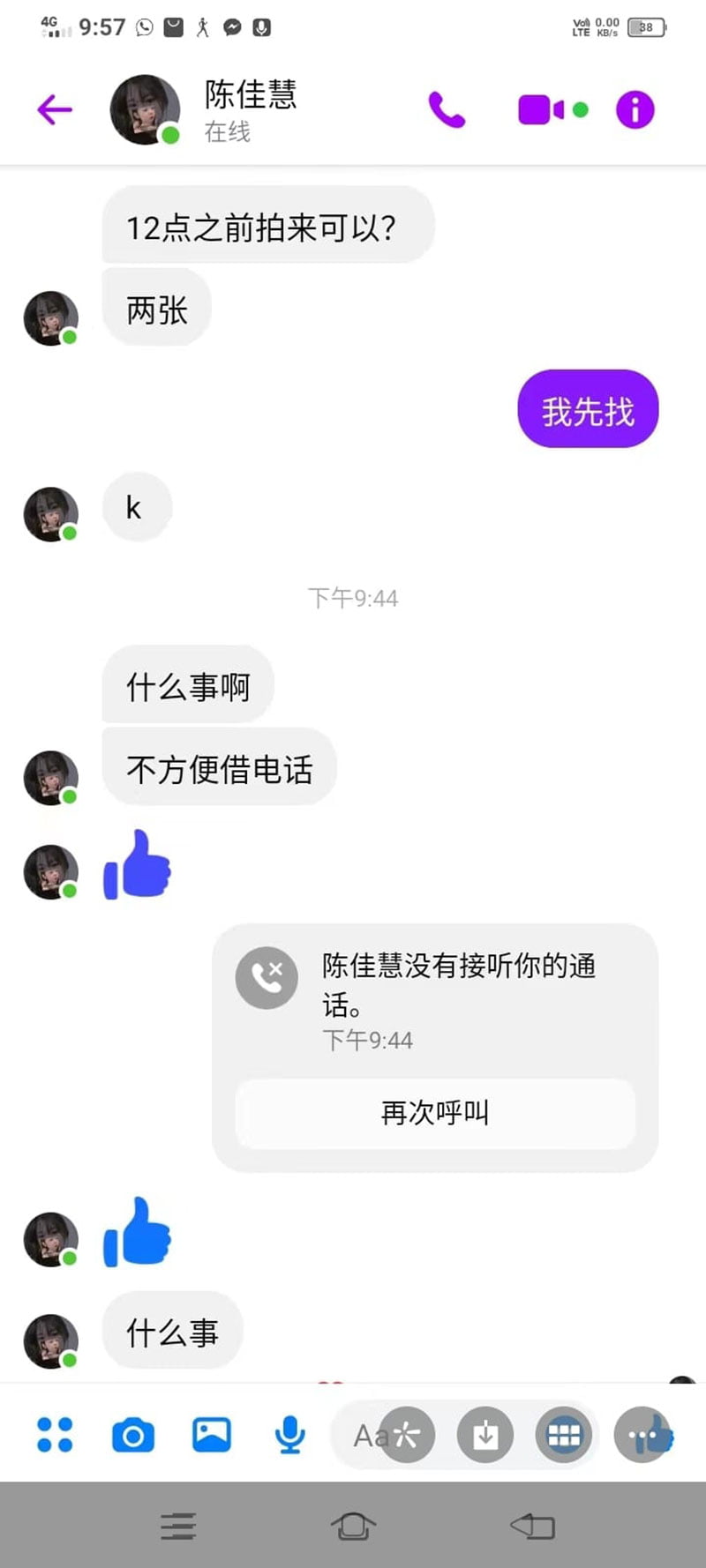
Task: Tap the floating download overlay button
Action: 484,1435
